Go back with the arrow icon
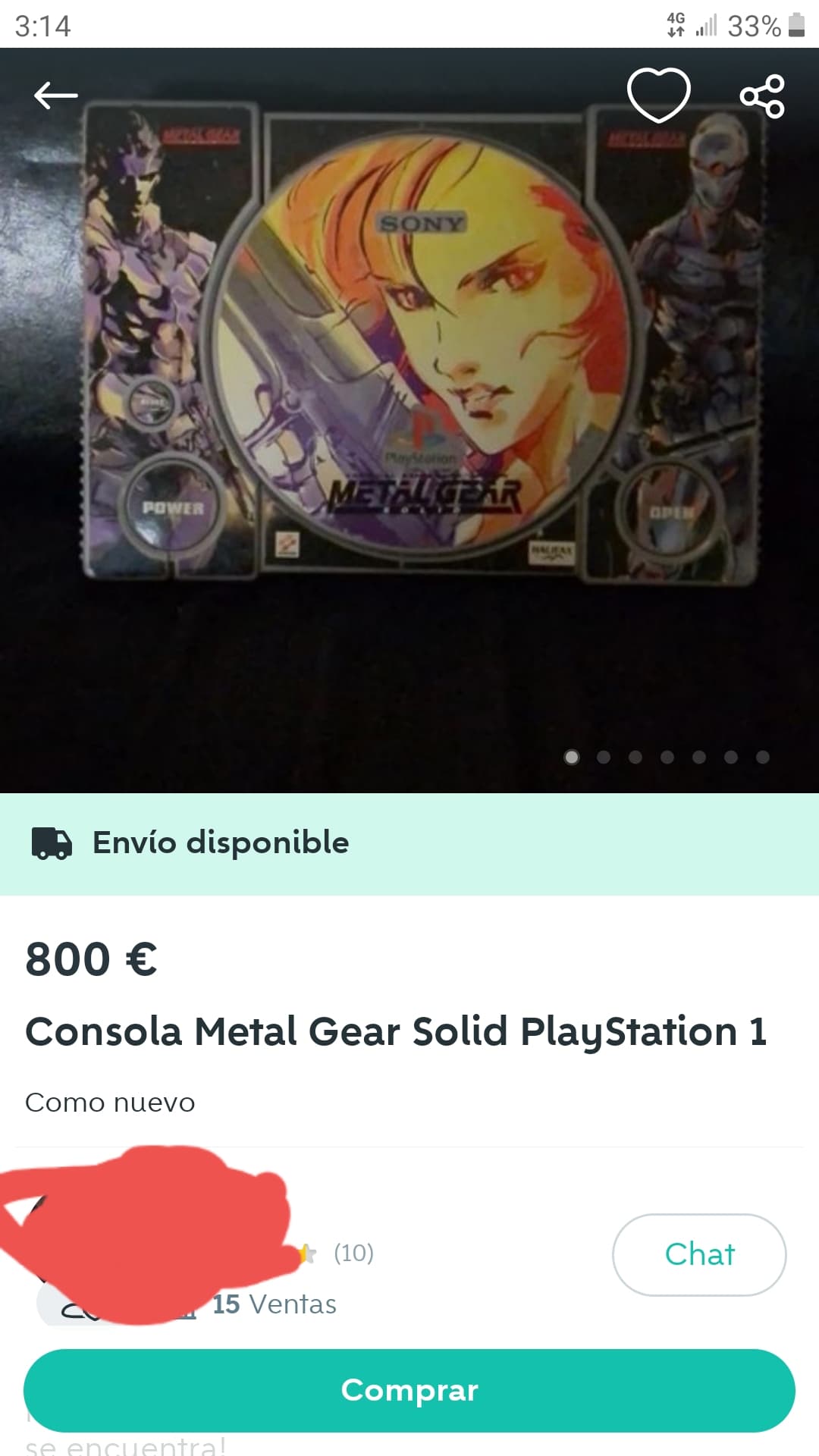The height and width of the screenshot is (1456, 819). [56, 96]
